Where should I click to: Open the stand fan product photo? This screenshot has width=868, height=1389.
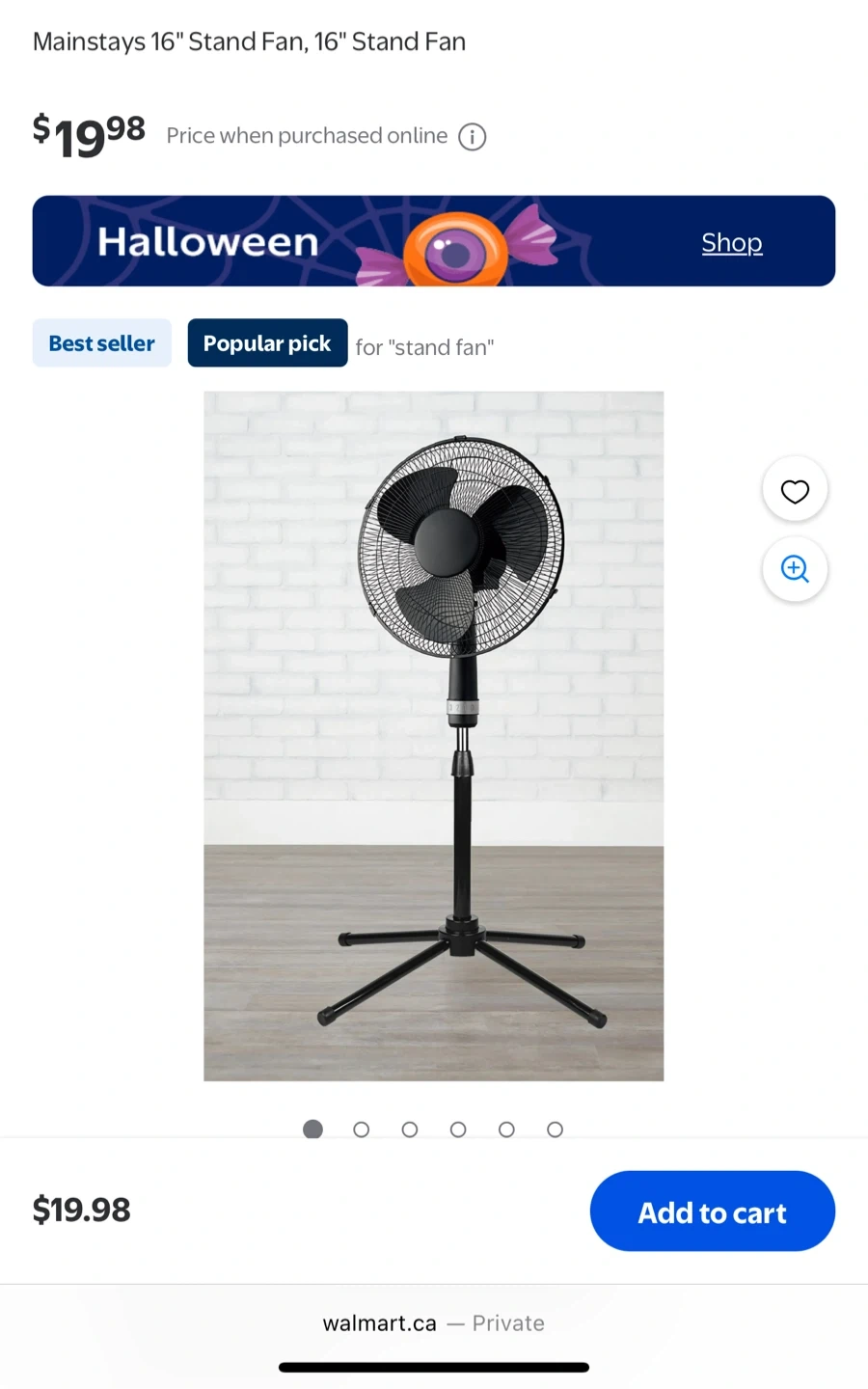coord(433,735)
